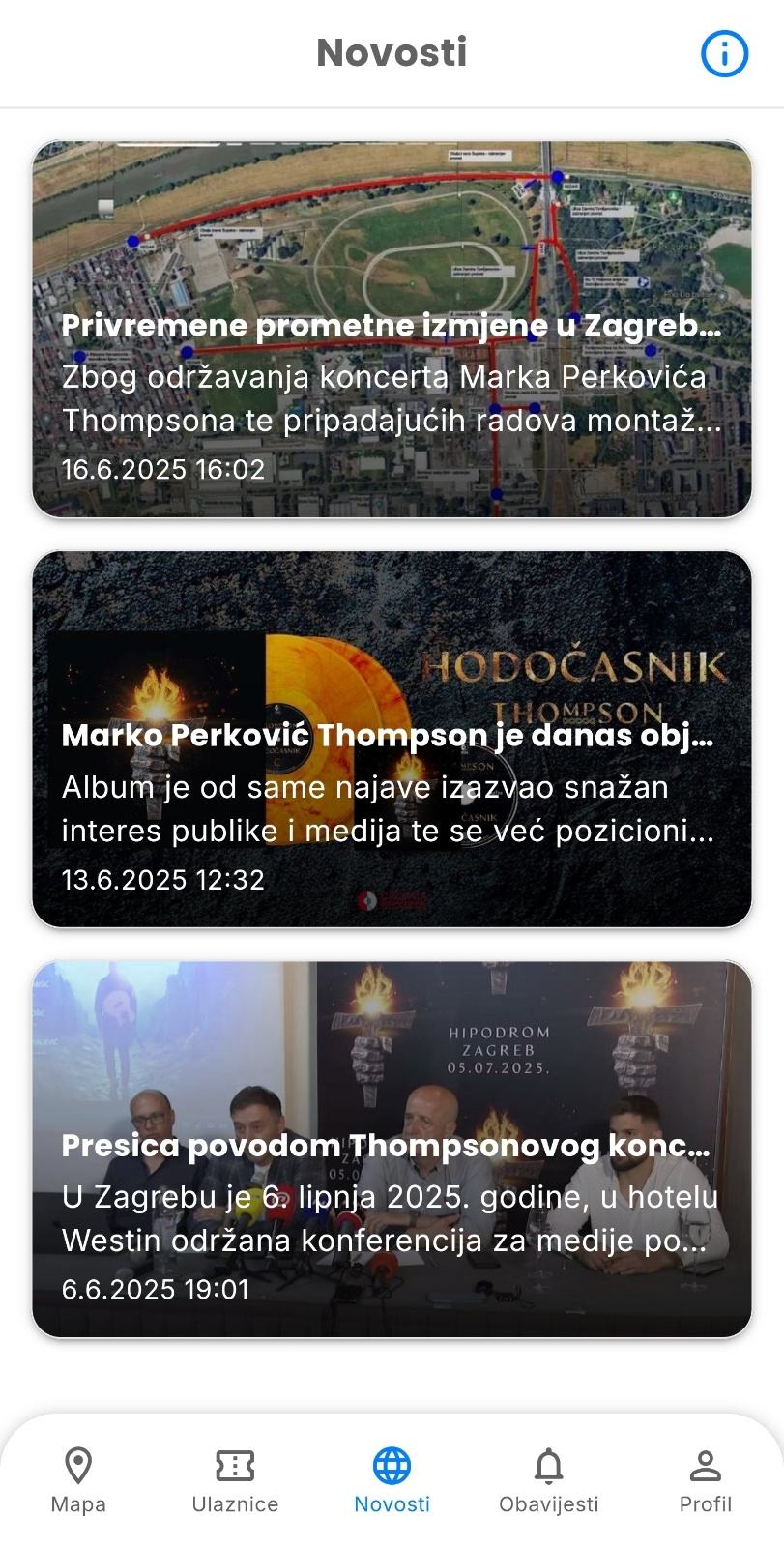Tap the Mapa label in bottom navigation
The width and height of the screenshot is (784, 1547).
78,1504
